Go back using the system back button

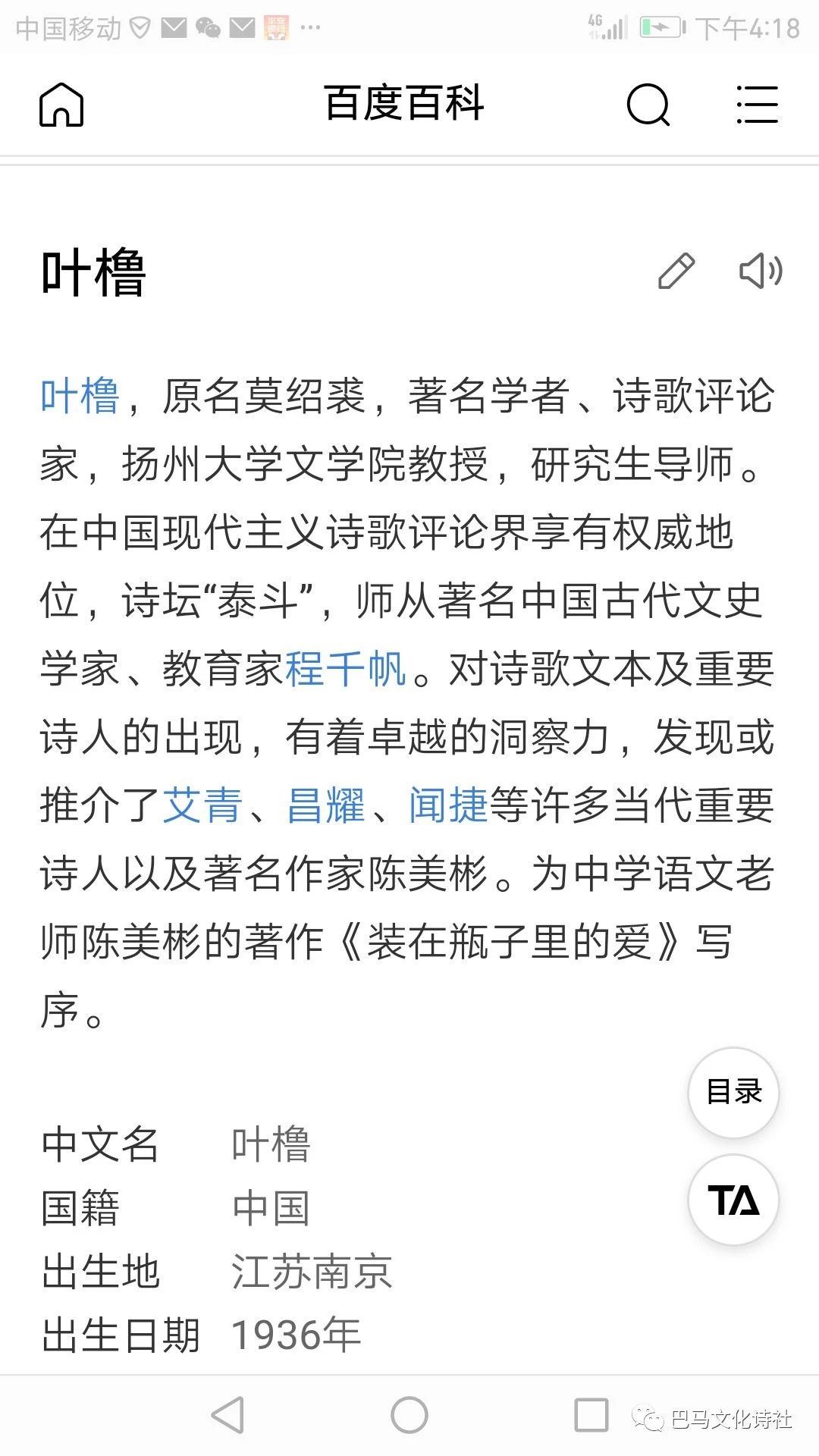(227, 1415)
